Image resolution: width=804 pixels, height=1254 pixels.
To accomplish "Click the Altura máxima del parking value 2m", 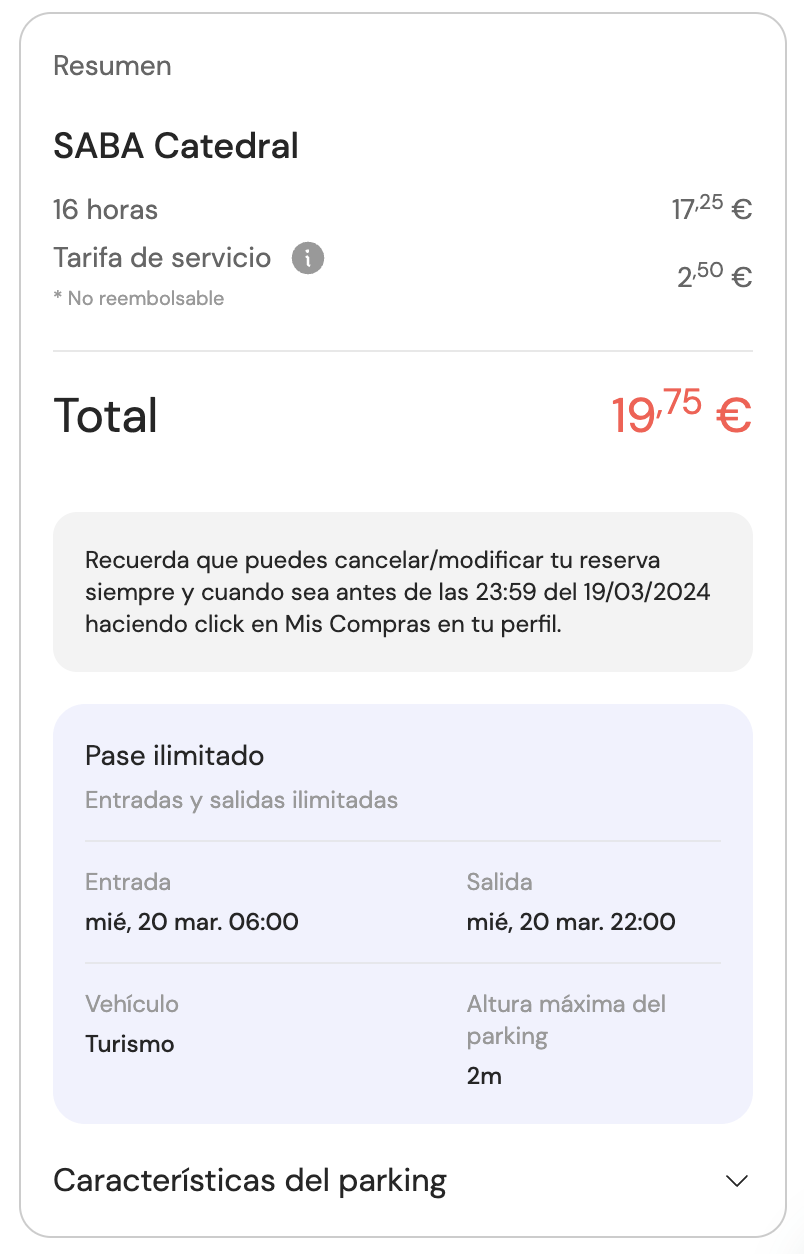I will [x=484, y=1075].
